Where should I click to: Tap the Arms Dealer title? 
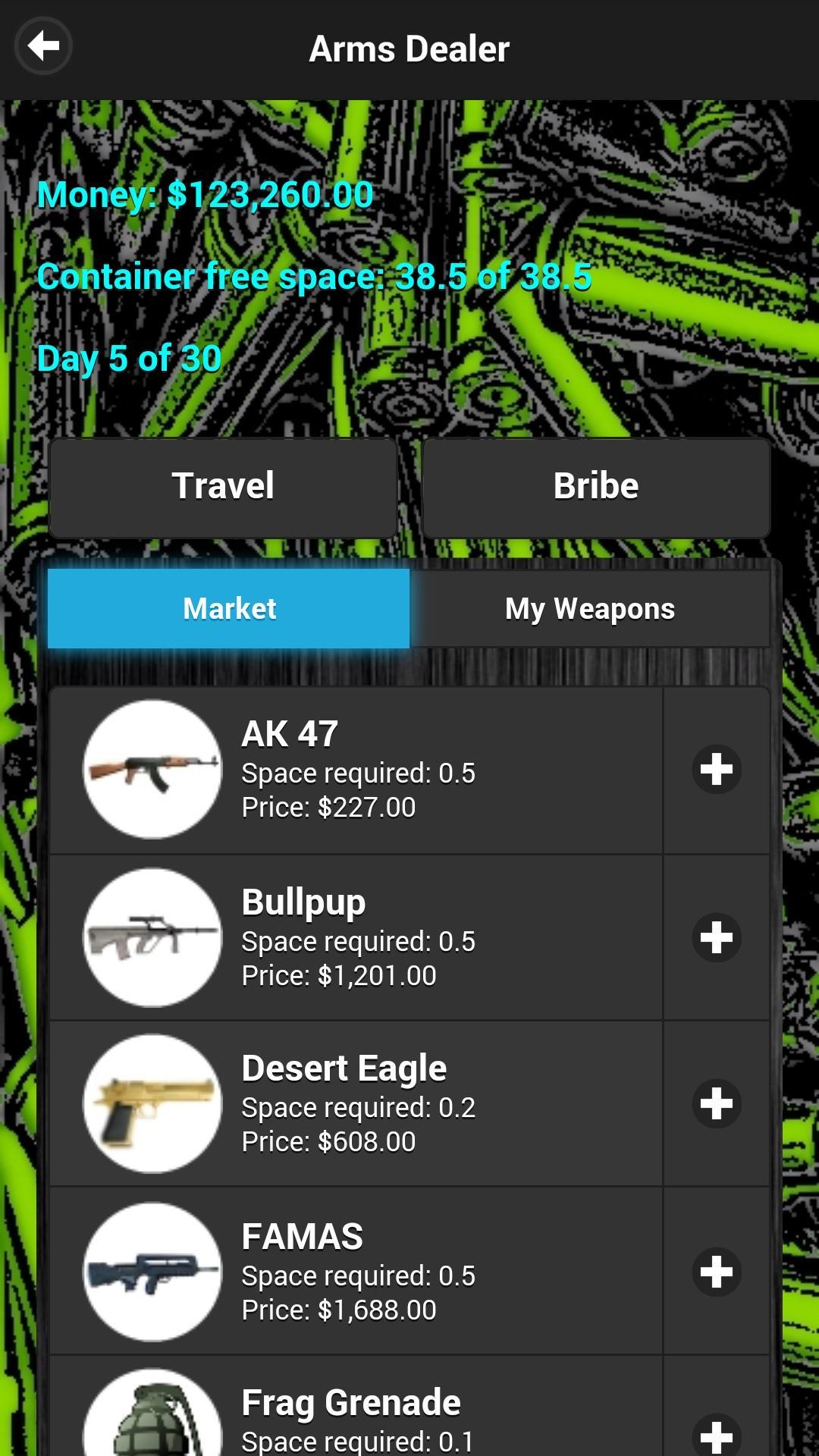tap(409, 47)
